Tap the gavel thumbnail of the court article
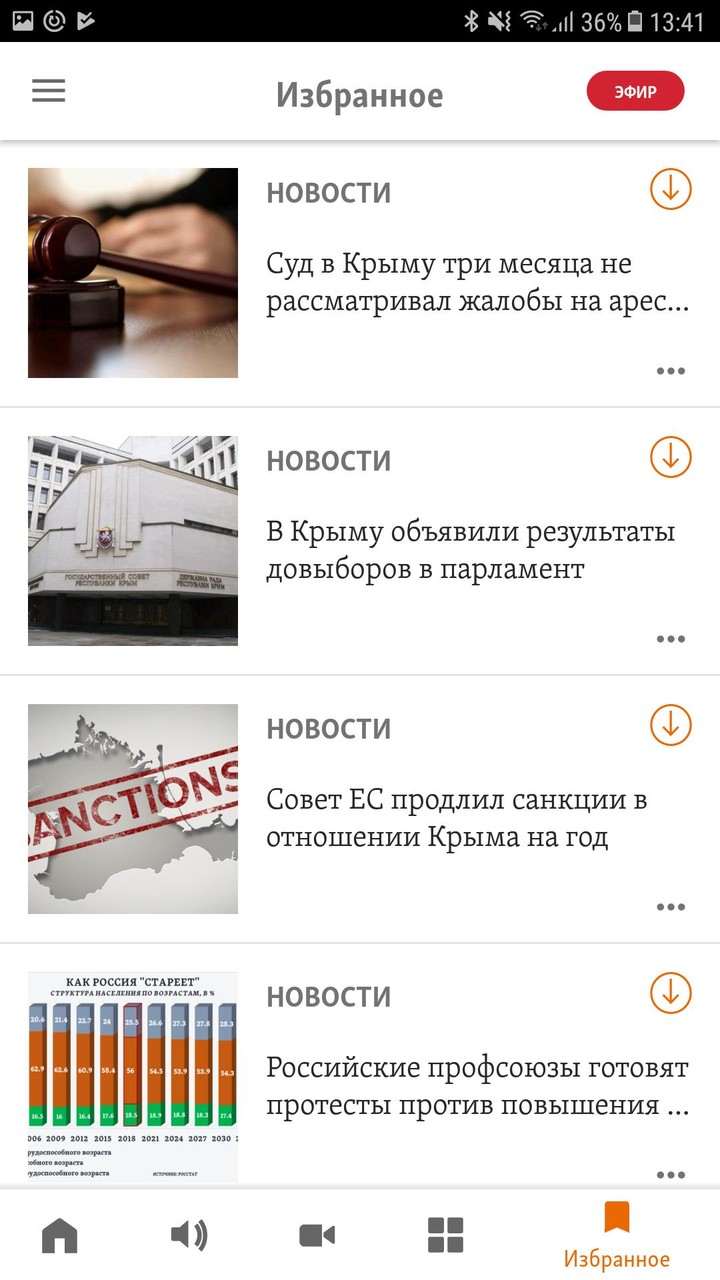Screen dimensions: 720x1280 [x=133, y=272]
